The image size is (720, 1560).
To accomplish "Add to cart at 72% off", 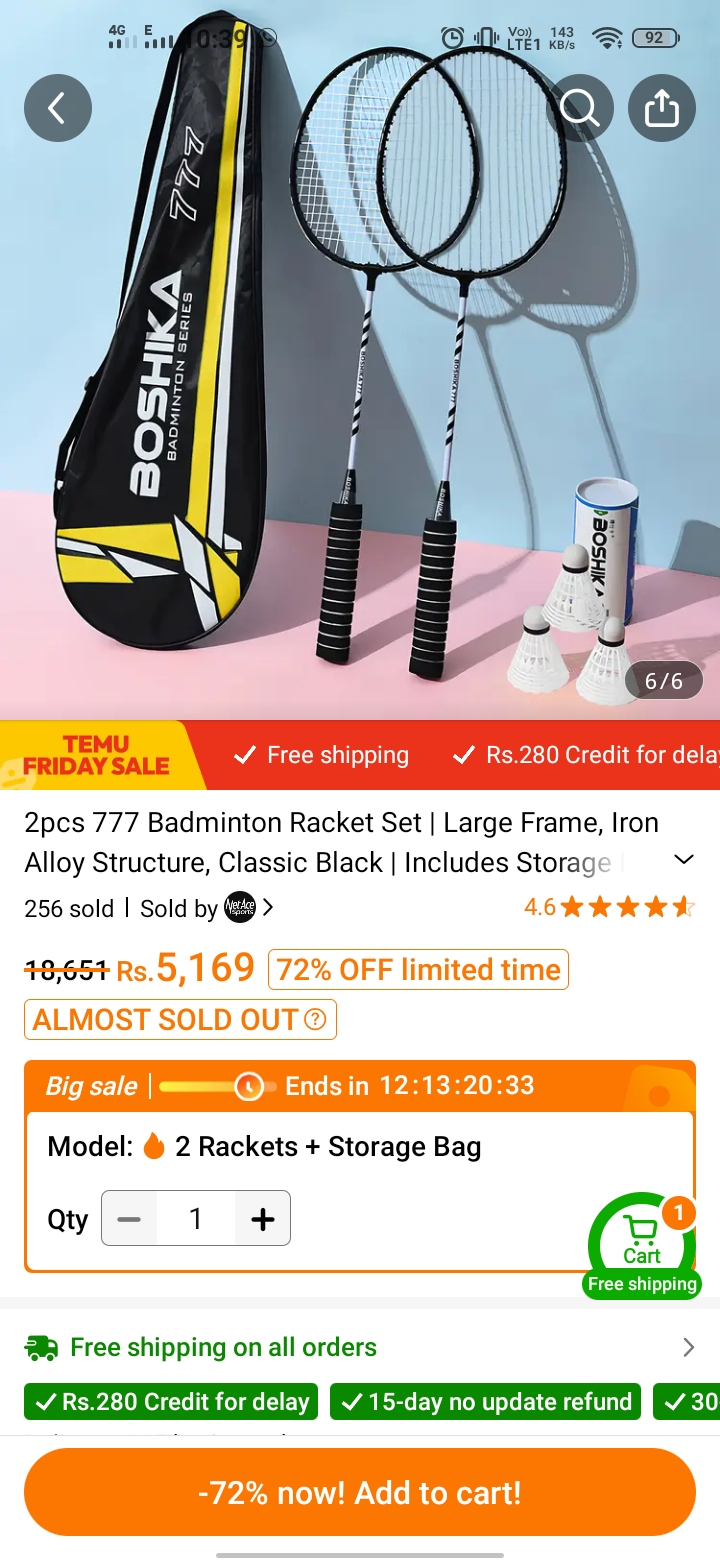I will [360, 1493].
